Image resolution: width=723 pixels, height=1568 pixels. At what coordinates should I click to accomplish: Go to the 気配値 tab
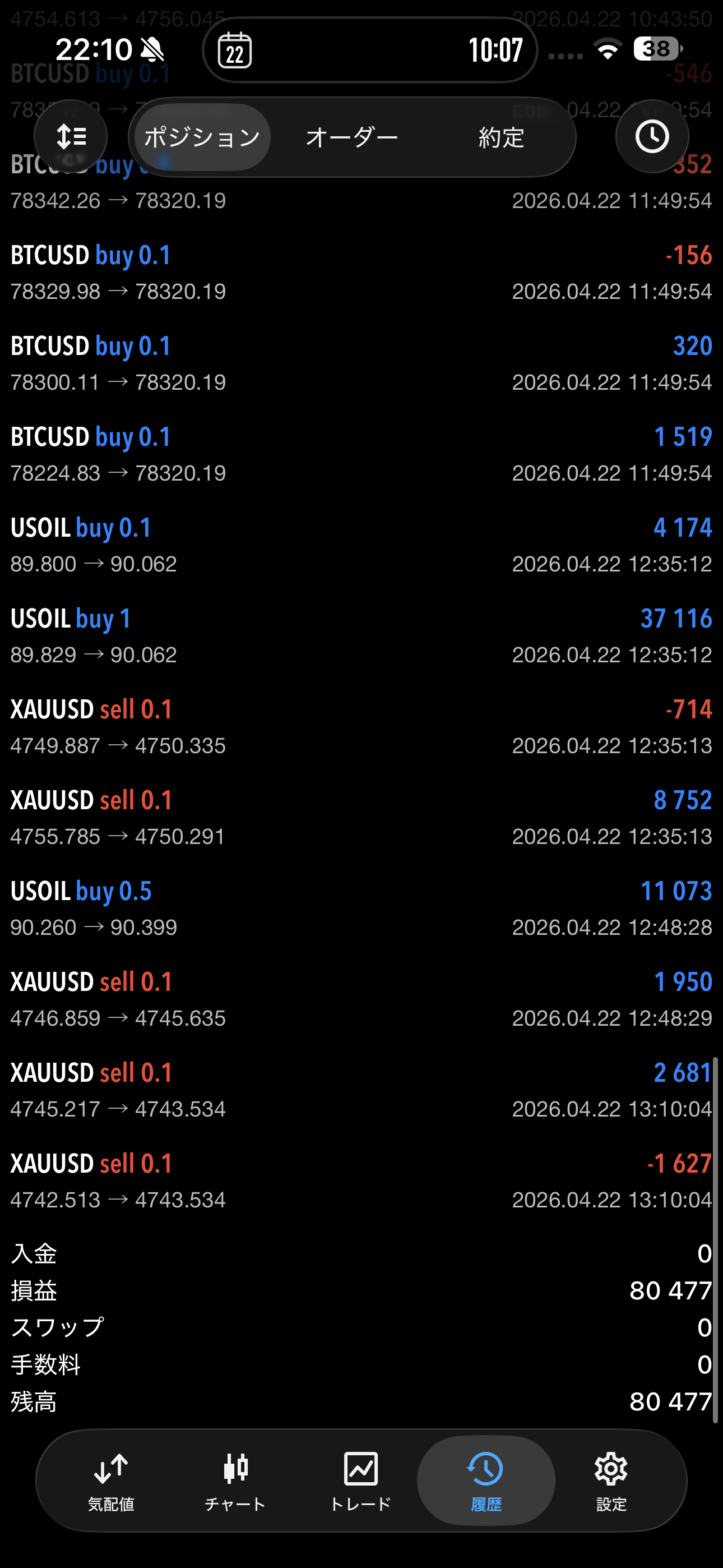coord(111,1481)
